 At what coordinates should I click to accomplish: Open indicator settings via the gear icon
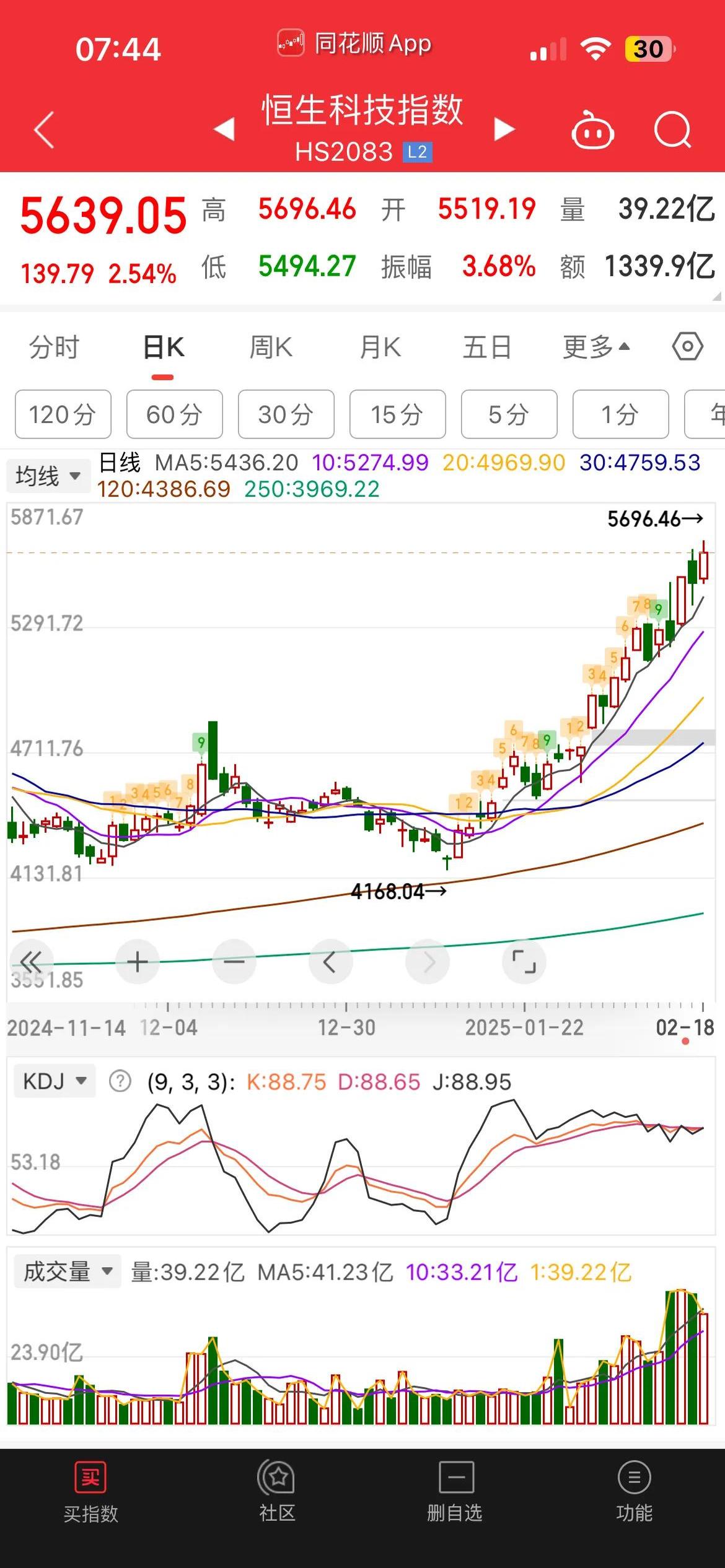coord(688,347)
